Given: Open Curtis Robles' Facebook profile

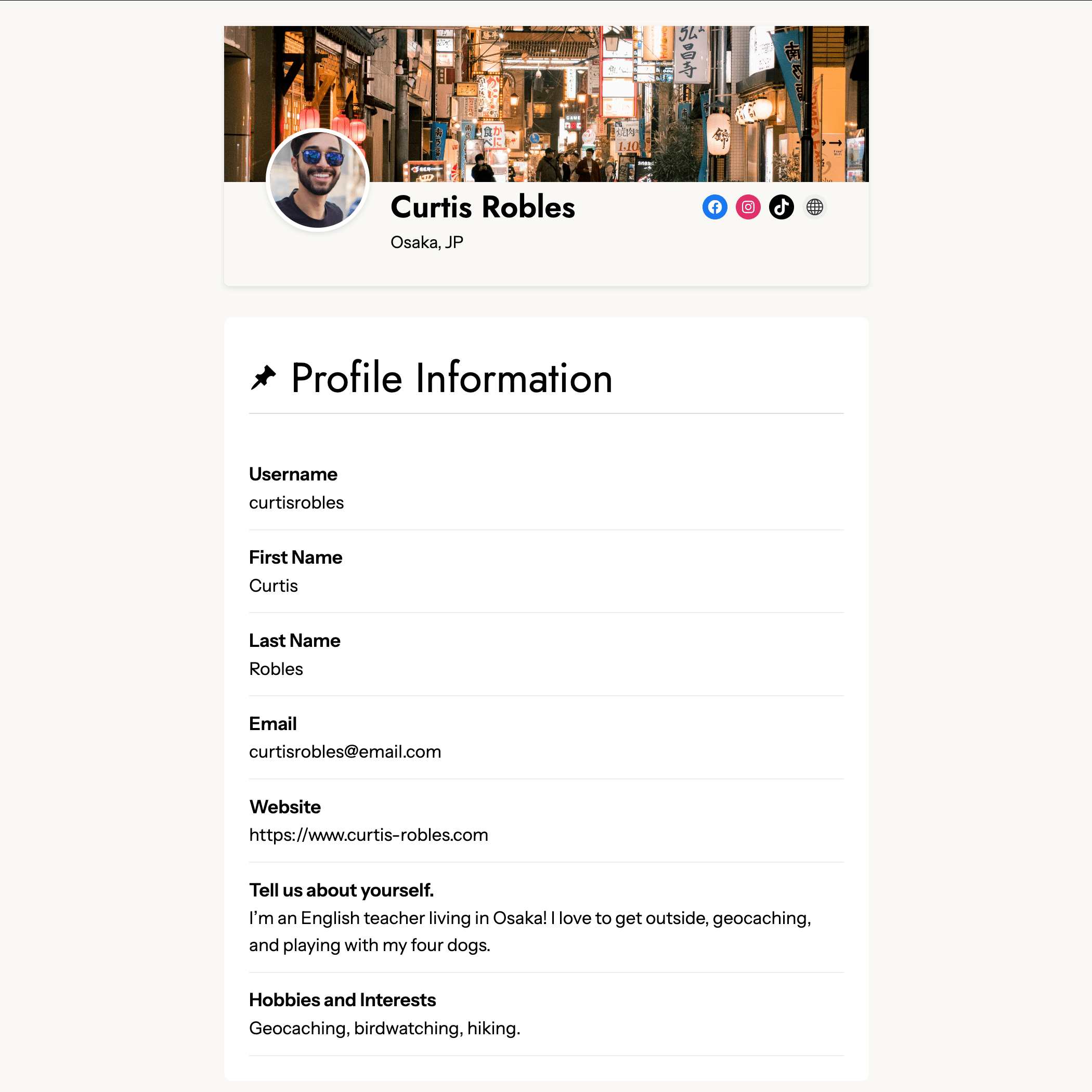Looking at the screenshot, I should pos(714,207).
